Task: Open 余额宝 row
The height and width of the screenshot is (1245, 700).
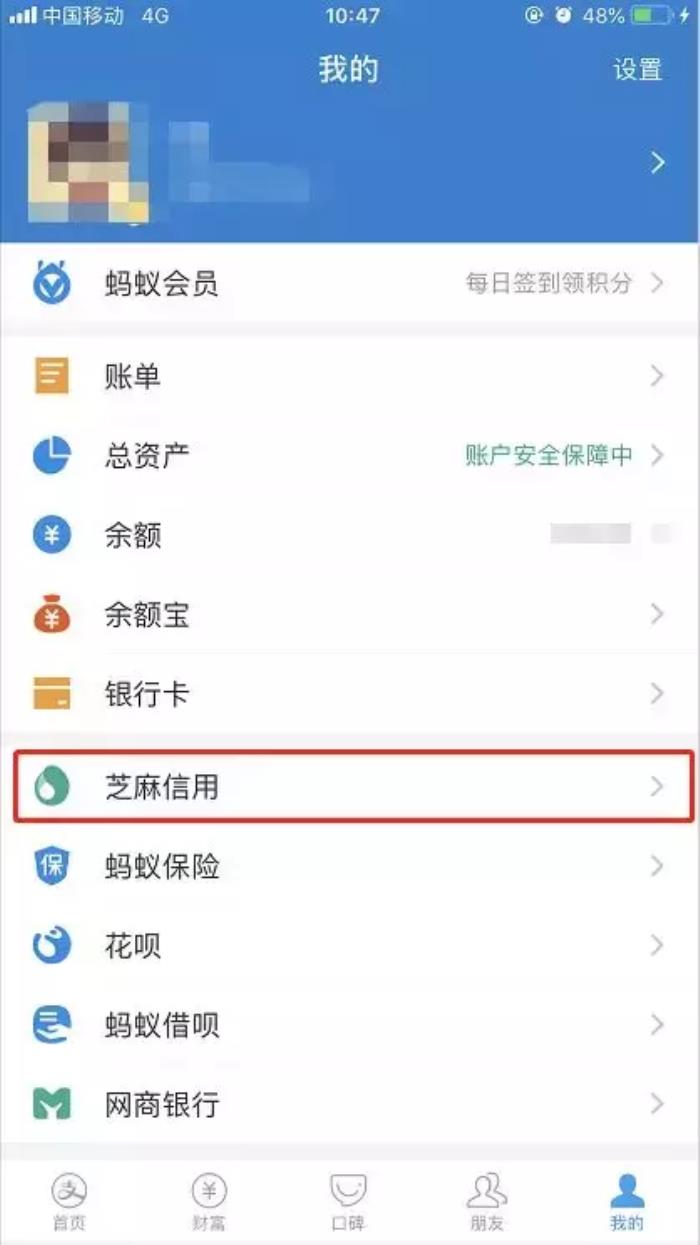Action: (350, 614)
